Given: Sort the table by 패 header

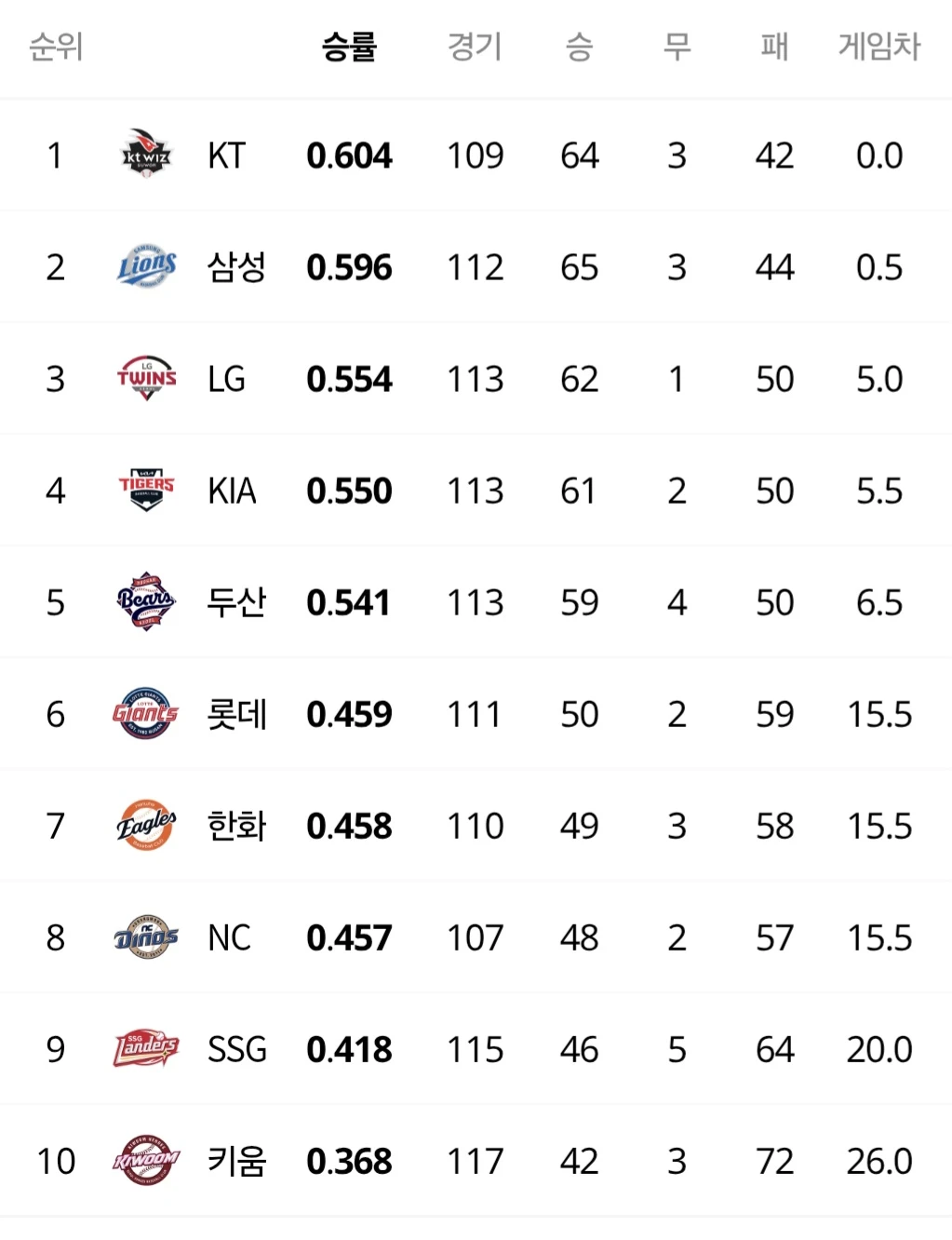Looking at the screenshot, I should click(x=774, y=46).
